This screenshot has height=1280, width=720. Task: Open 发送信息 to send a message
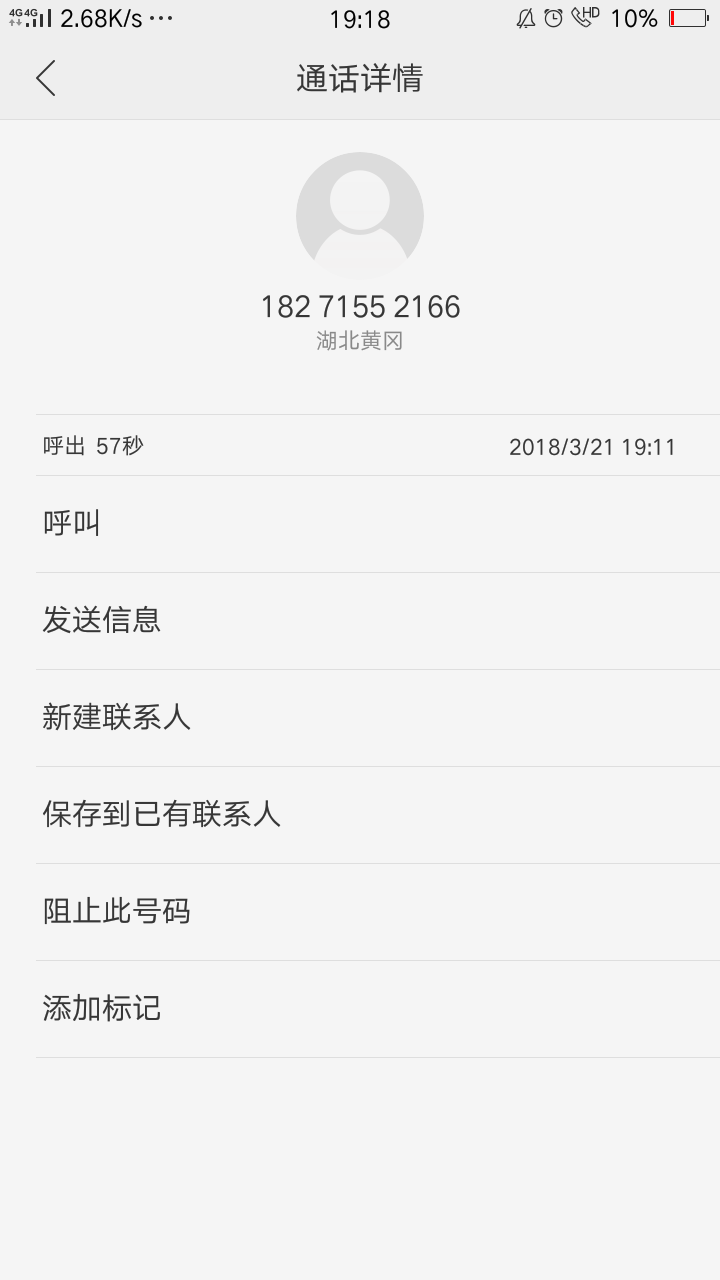tap(102, 620)
